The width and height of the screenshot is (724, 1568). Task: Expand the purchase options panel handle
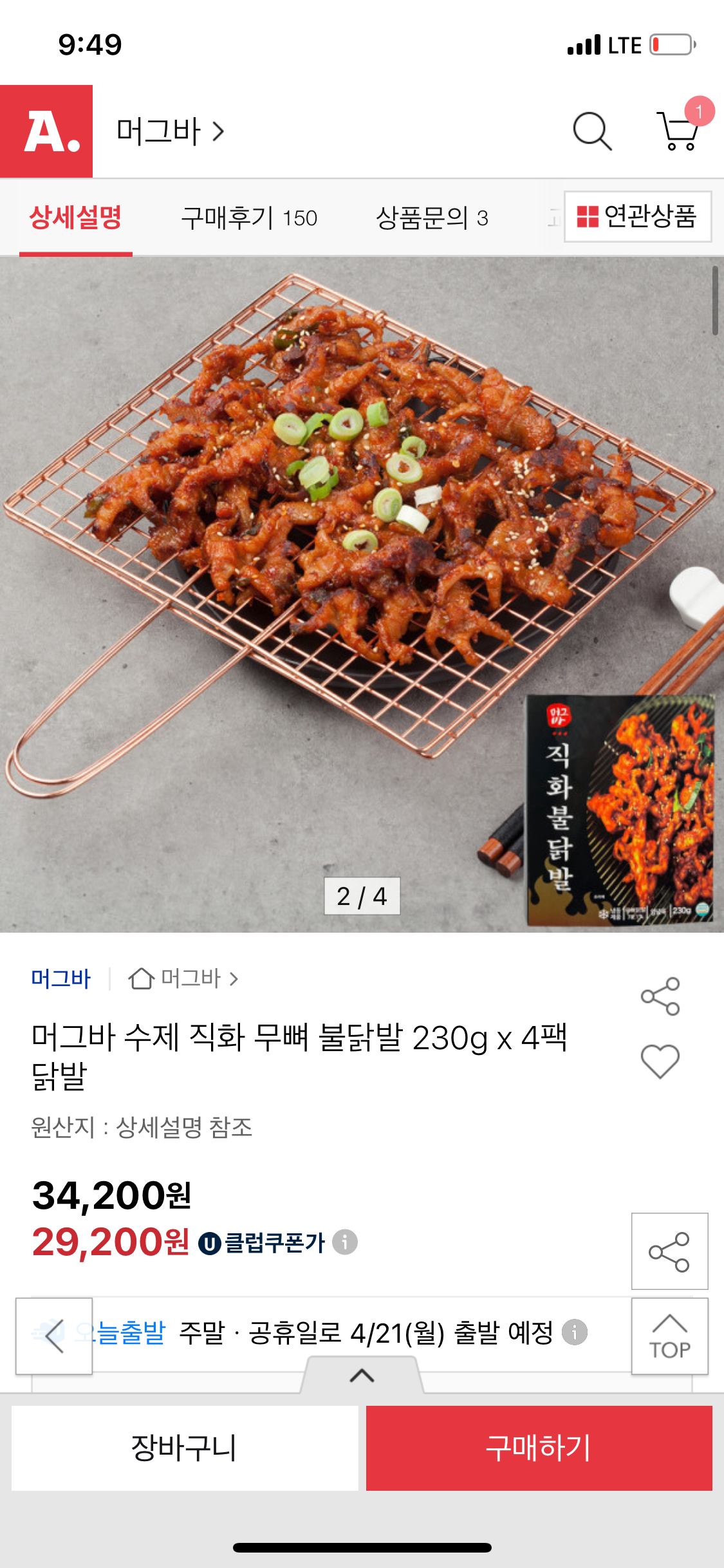pyautogui.click(x=362, y=1376)
